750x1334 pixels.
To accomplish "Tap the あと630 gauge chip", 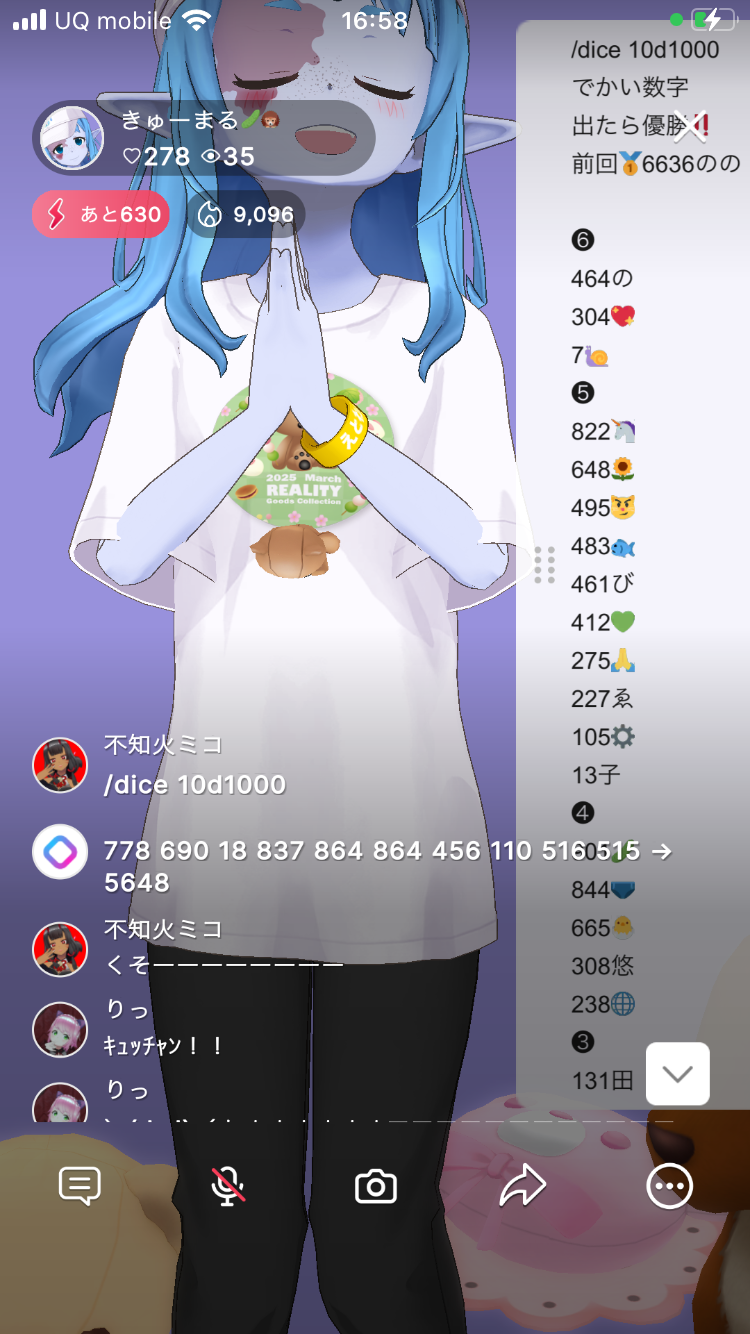I will (x=100, y=214).
